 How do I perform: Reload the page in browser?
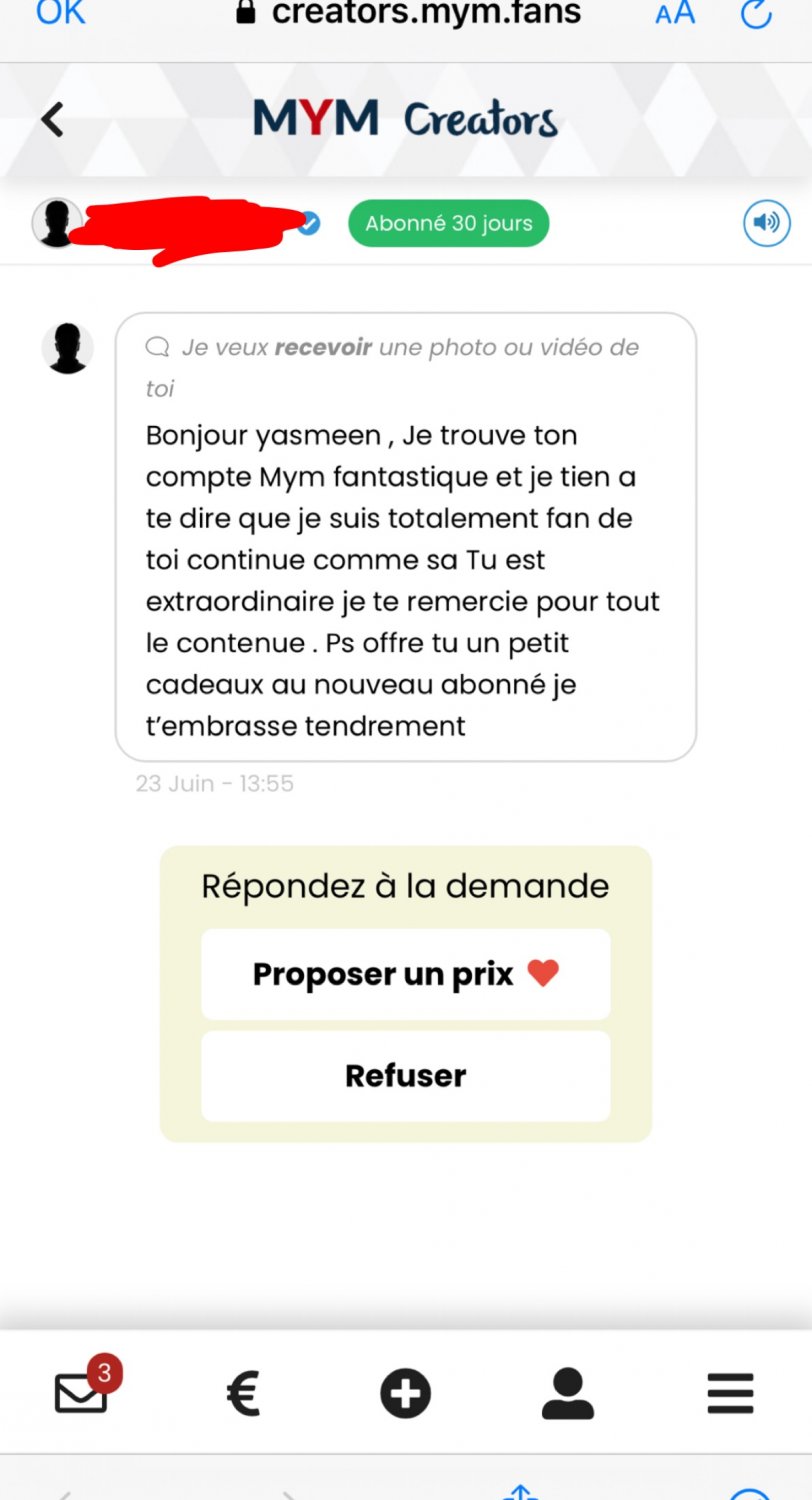pyautogui.click(x=756, y=13)
